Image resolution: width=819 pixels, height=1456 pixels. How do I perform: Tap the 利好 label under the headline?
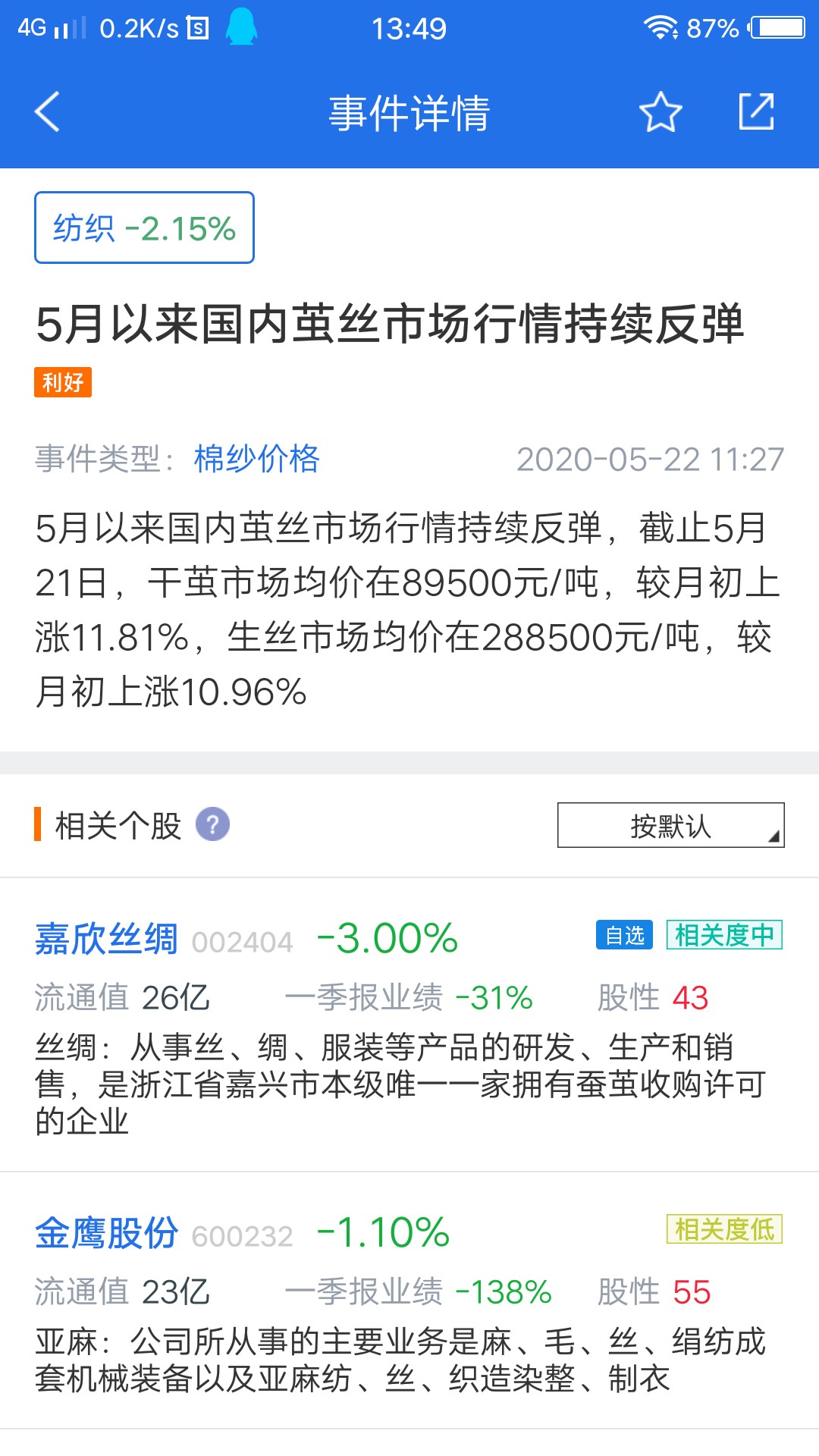[64, 384]
